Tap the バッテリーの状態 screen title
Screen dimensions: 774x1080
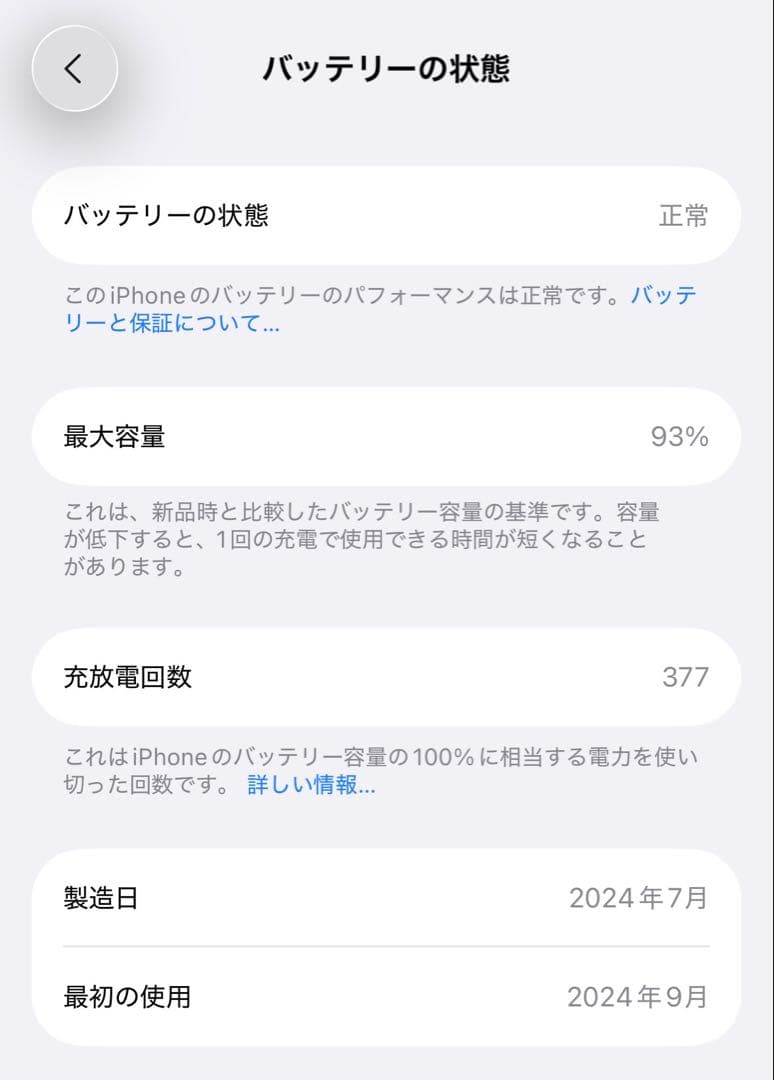point(388,66)
